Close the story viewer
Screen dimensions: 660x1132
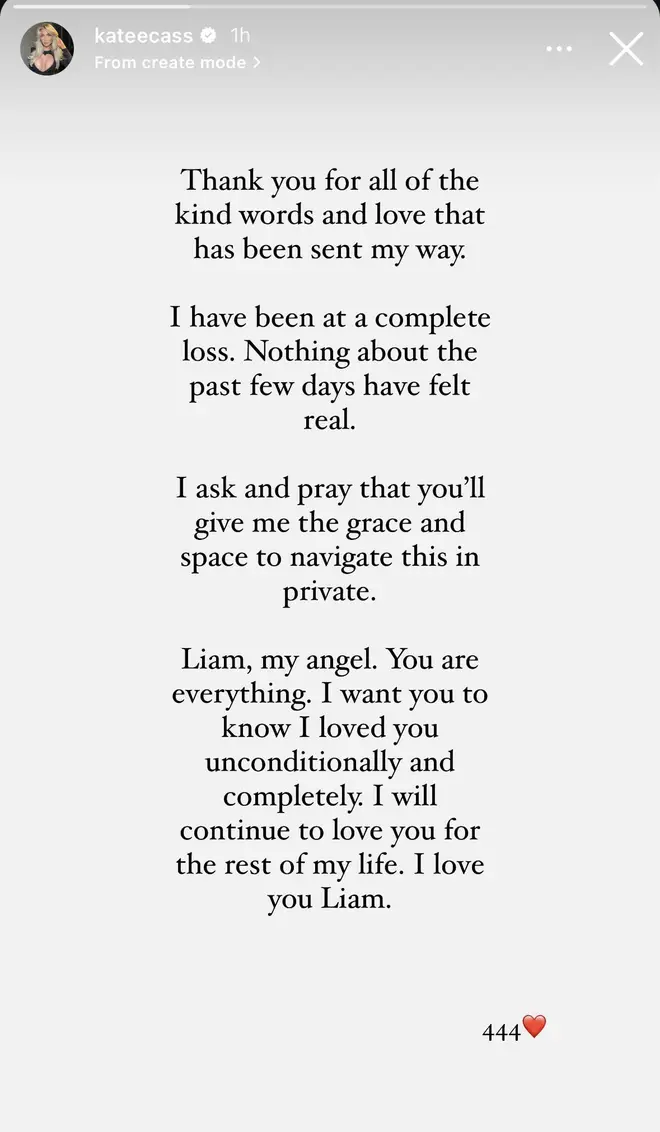point(625,49)
